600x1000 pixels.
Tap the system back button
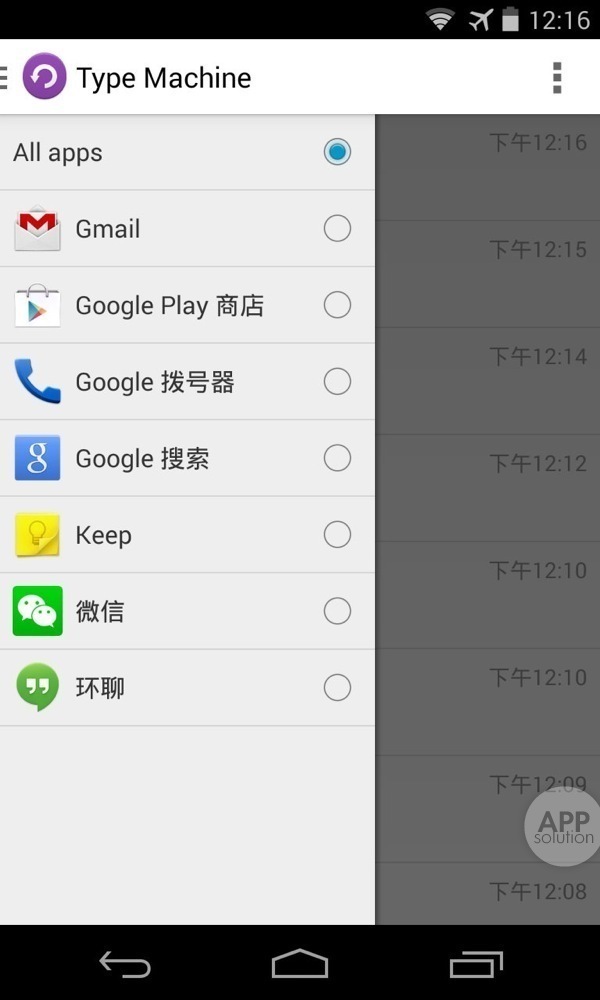click(x=124, y=964)
